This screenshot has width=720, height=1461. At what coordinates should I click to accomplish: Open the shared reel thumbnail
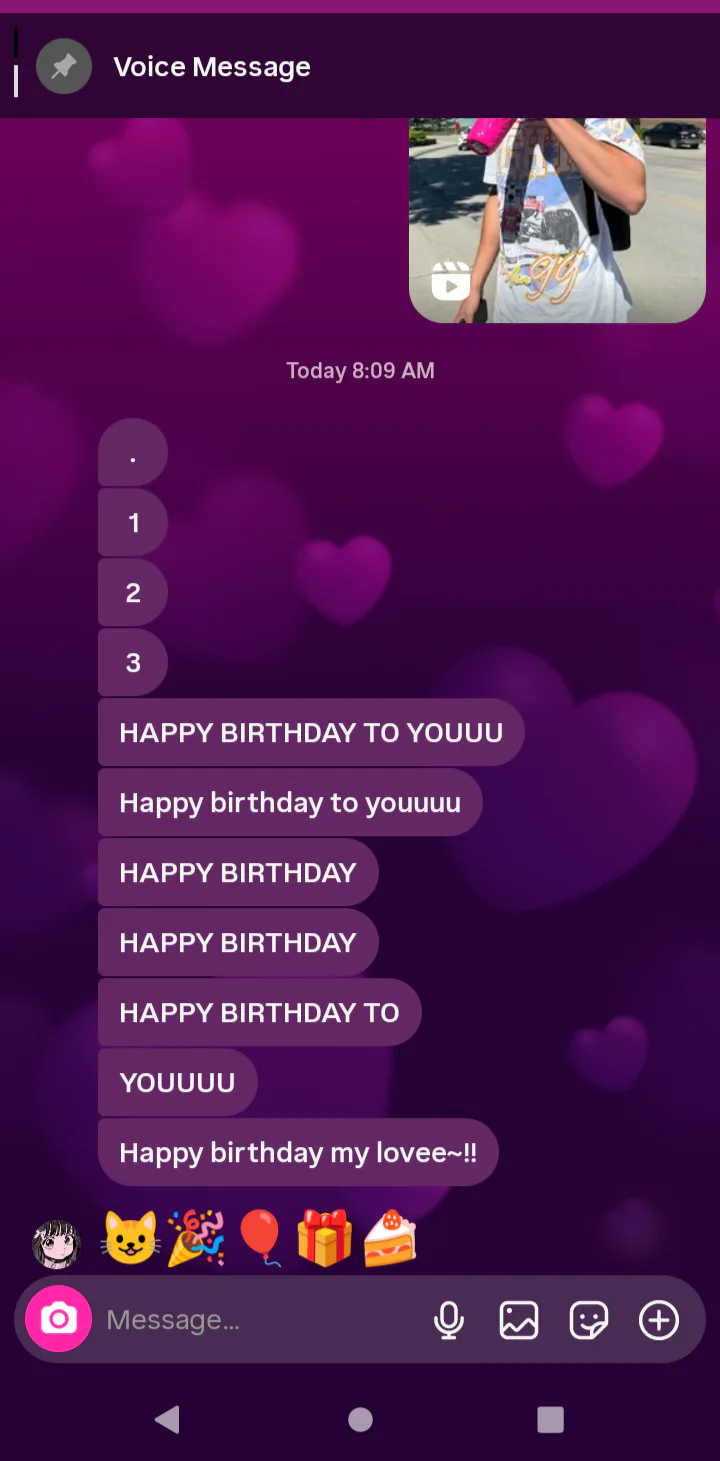pyautogui.click(x=557, y=220)
